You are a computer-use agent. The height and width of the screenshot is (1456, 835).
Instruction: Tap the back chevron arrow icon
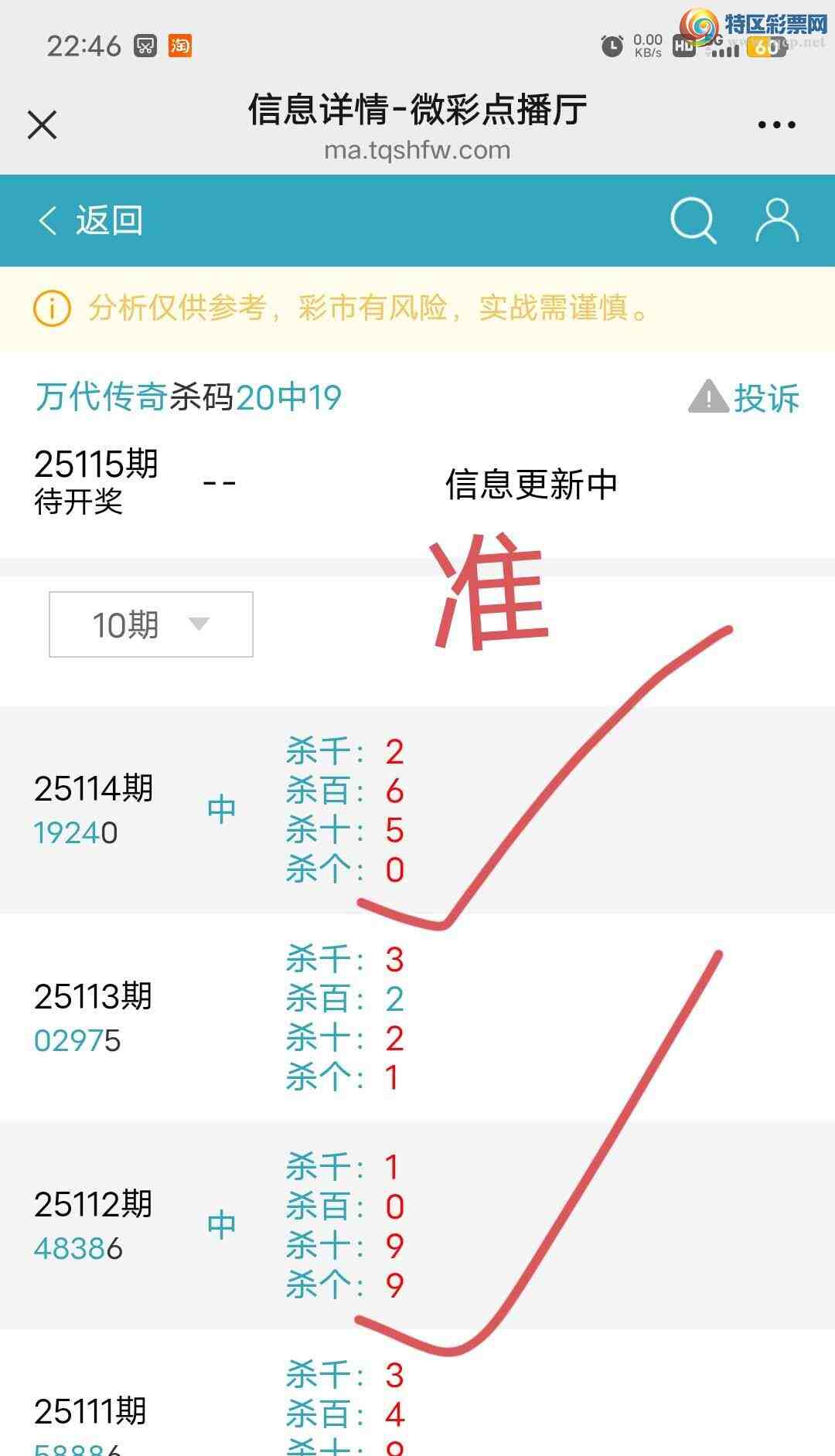tap(48, 219)
